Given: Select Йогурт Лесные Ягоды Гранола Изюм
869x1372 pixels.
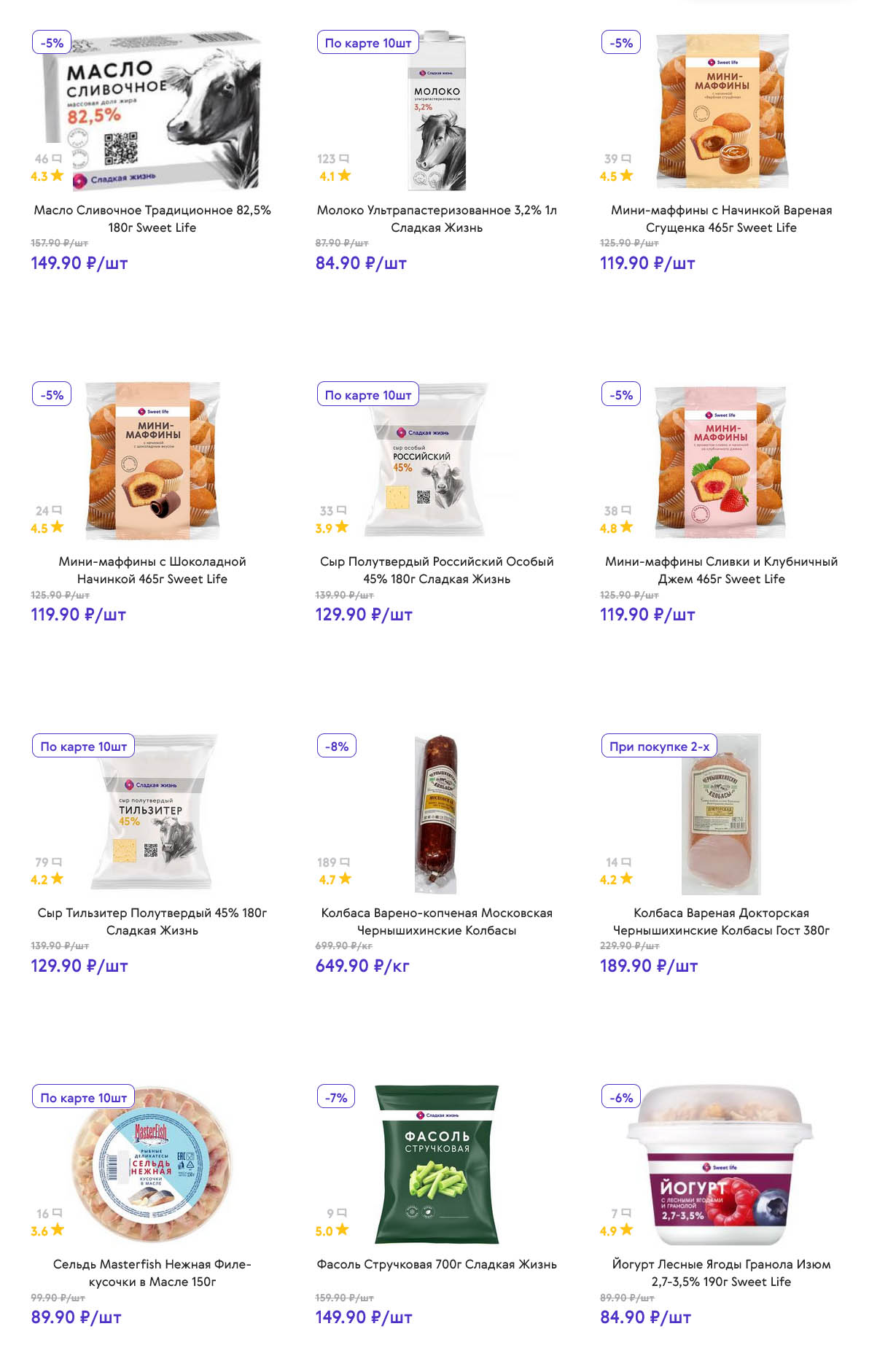Looking at the screenshot, I should (x=720, y=1272).
